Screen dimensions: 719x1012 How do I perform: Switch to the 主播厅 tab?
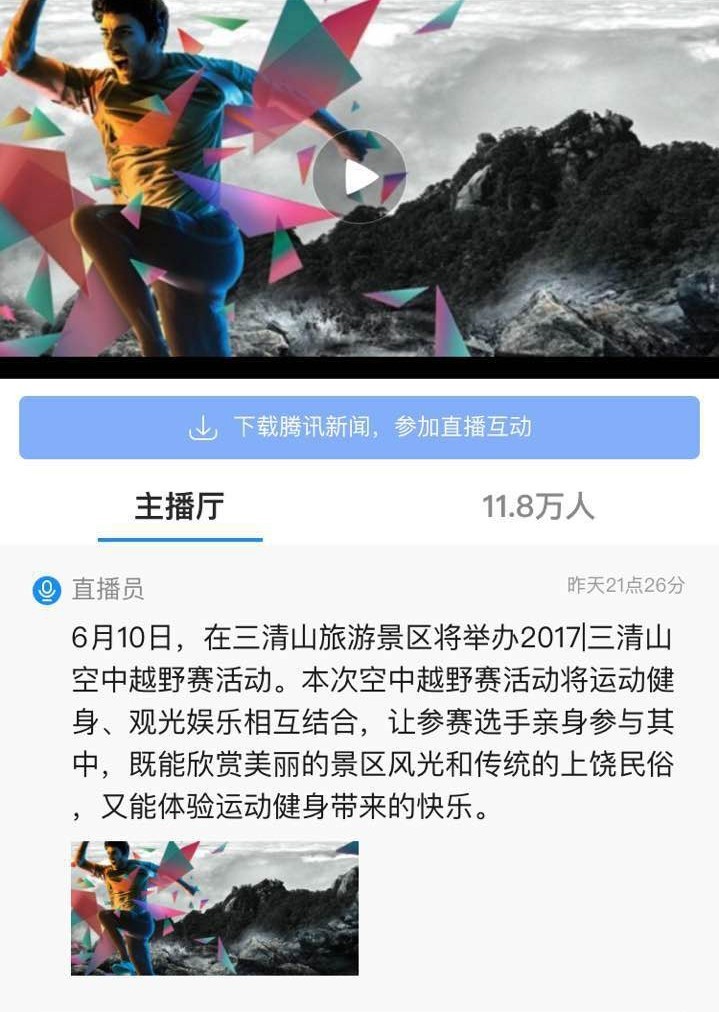pos(180,507)
